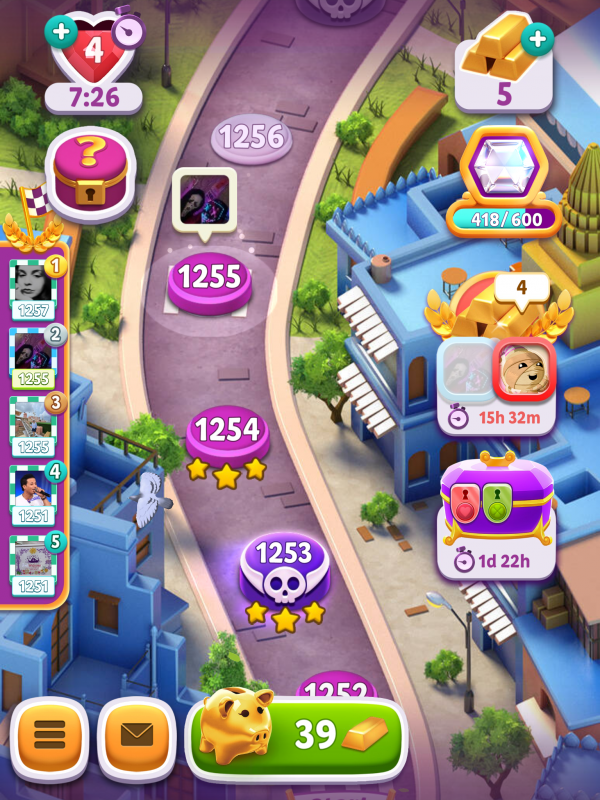Image resolution: width=600 pixels, height=800 pixels.
Task: View the rank 1 player at level 1257
Action: tap(34, 288)
